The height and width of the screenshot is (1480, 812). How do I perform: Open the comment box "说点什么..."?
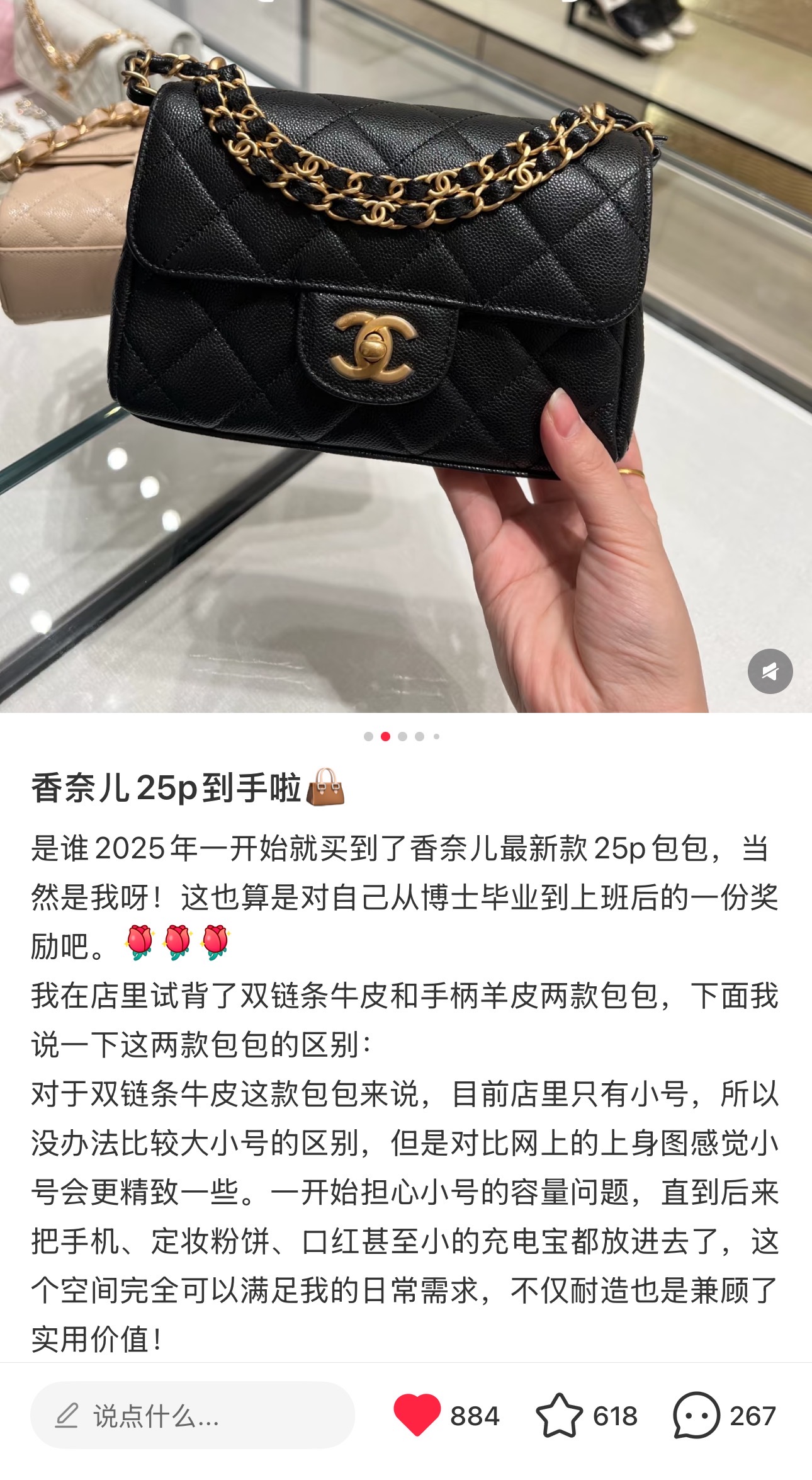point(193,1416)
